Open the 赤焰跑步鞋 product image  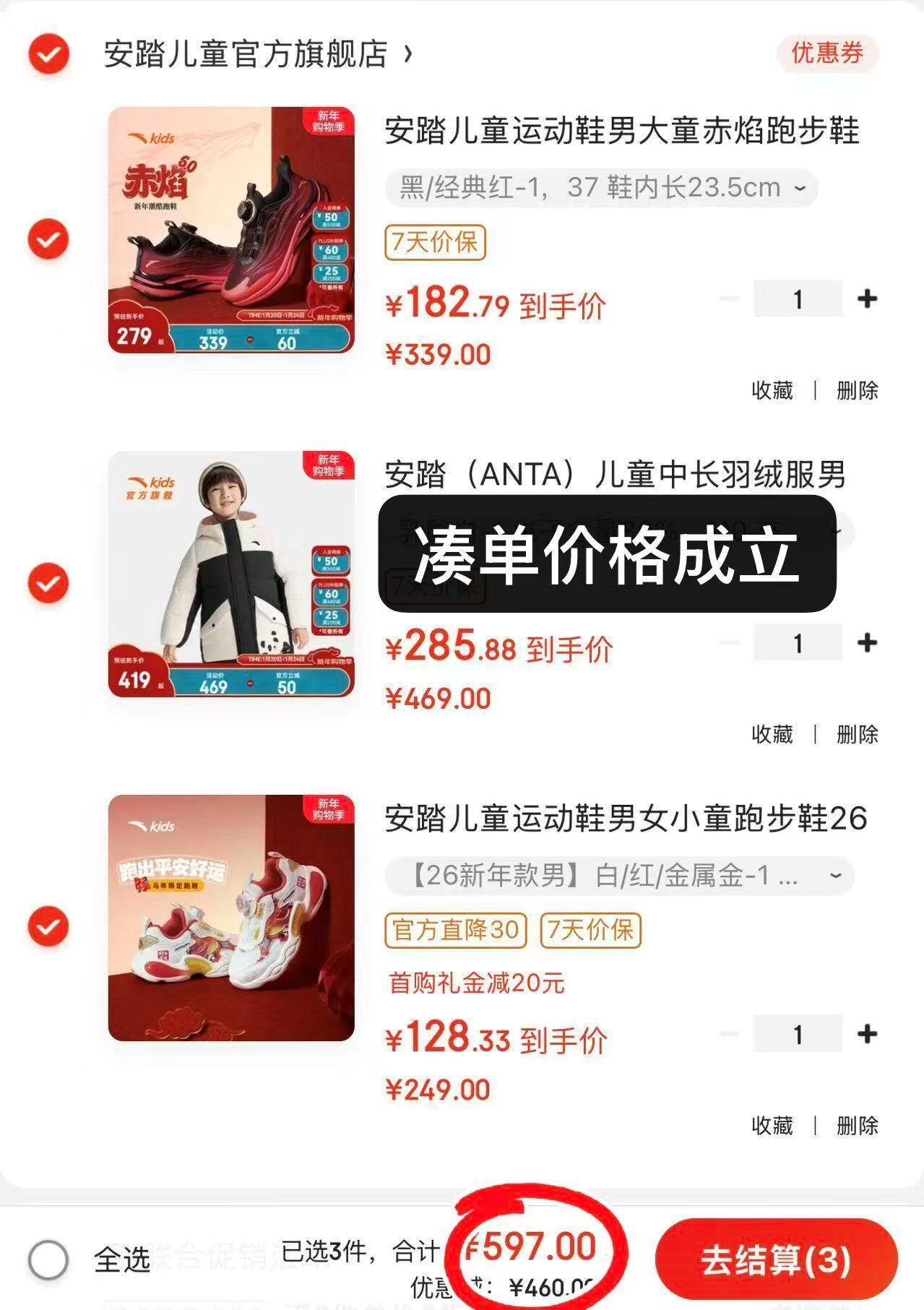[x=231, y=230]
